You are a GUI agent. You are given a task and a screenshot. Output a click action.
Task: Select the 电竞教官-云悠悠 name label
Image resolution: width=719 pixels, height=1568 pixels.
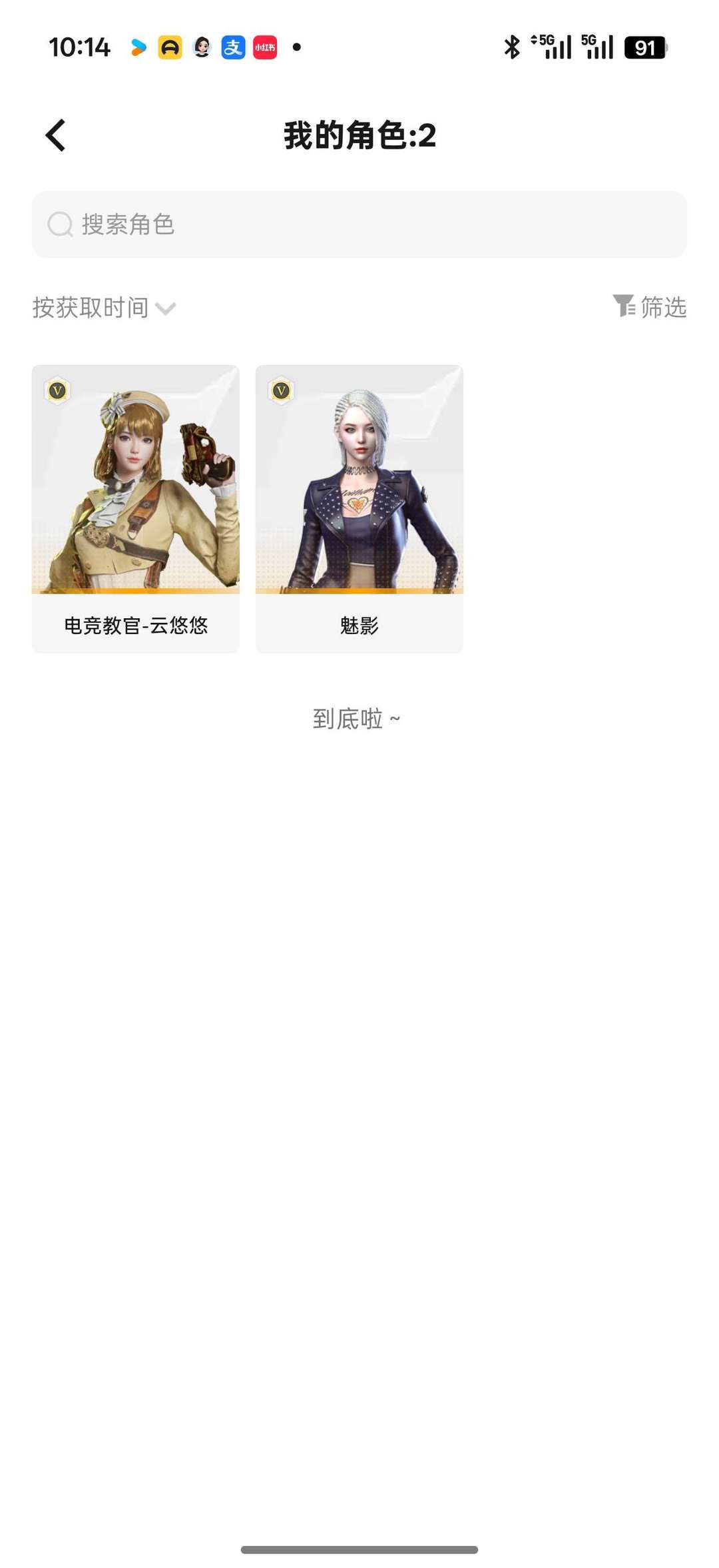pyautogui.click(x=135, y=625)
